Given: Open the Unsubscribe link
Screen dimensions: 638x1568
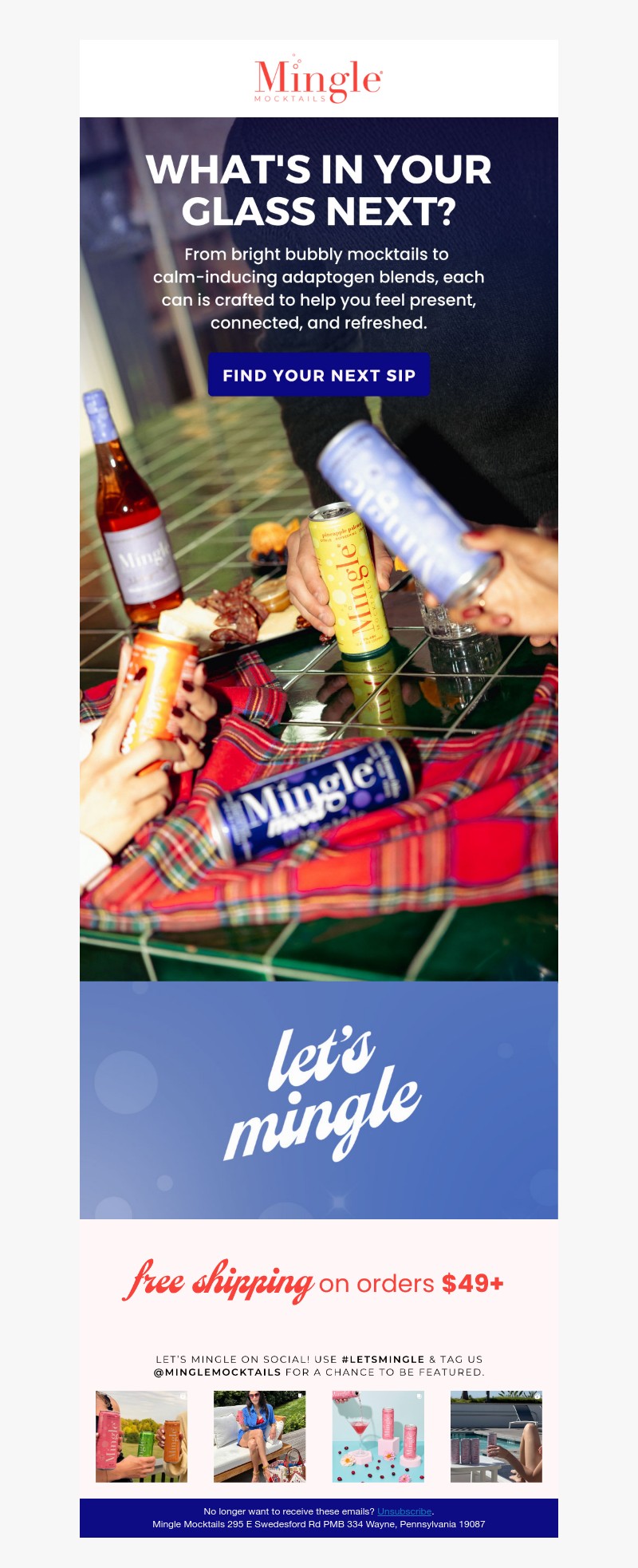Looking at the screenshot, I should click(404, 1511).
